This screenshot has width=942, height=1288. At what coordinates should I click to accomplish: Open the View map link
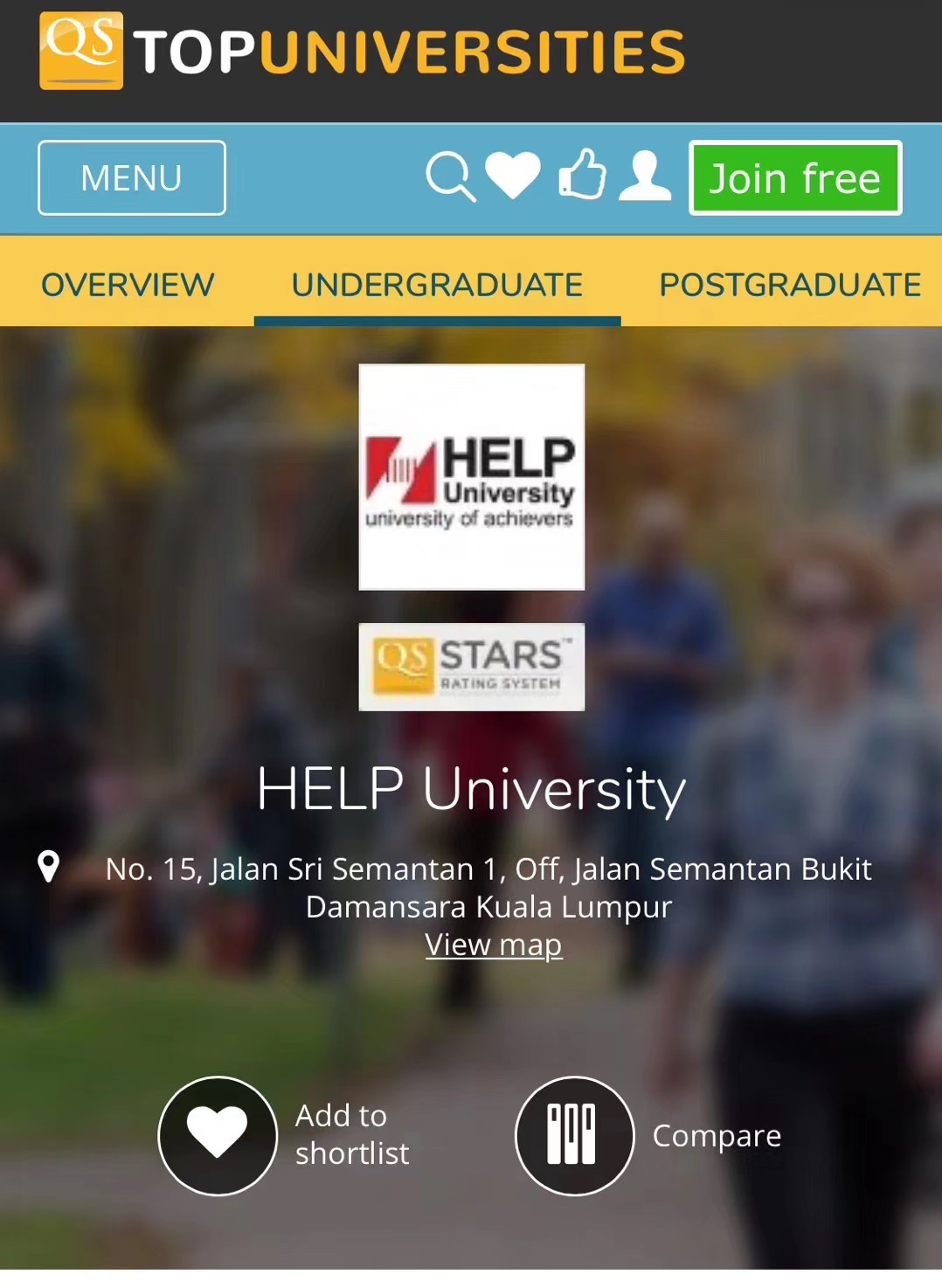(x=494, y=945)
